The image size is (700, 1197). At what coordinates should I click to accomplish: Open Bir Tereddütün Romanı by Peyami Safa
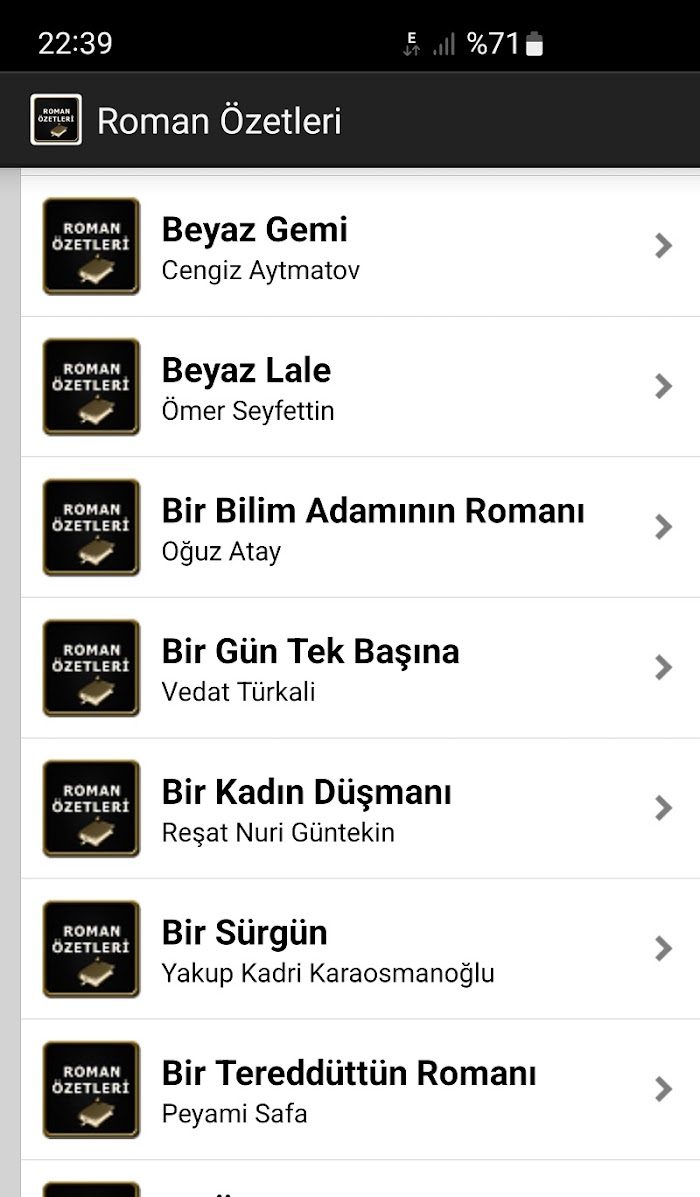[360, 1089]
